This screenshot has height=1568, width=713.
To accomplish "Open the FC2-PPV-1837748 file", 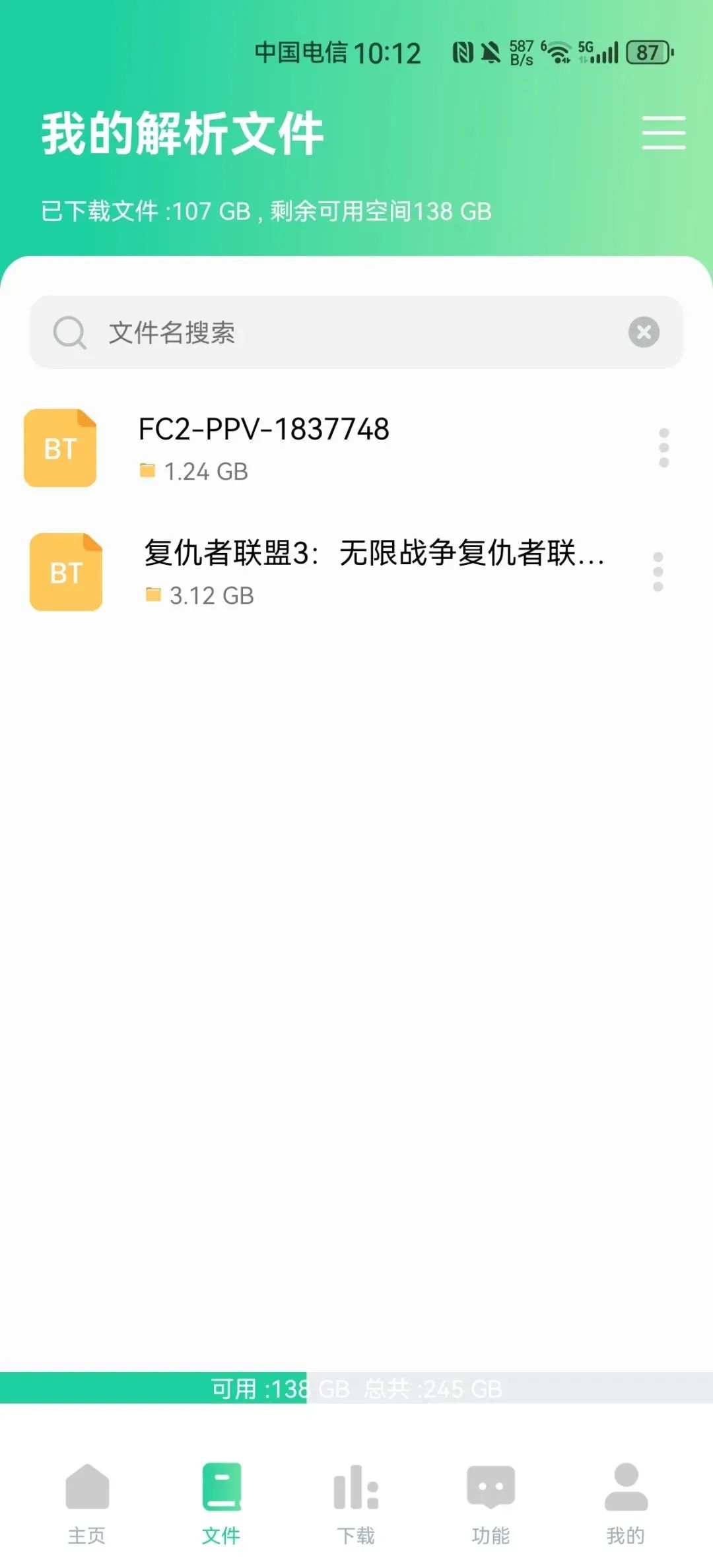I will coord(264,447).
